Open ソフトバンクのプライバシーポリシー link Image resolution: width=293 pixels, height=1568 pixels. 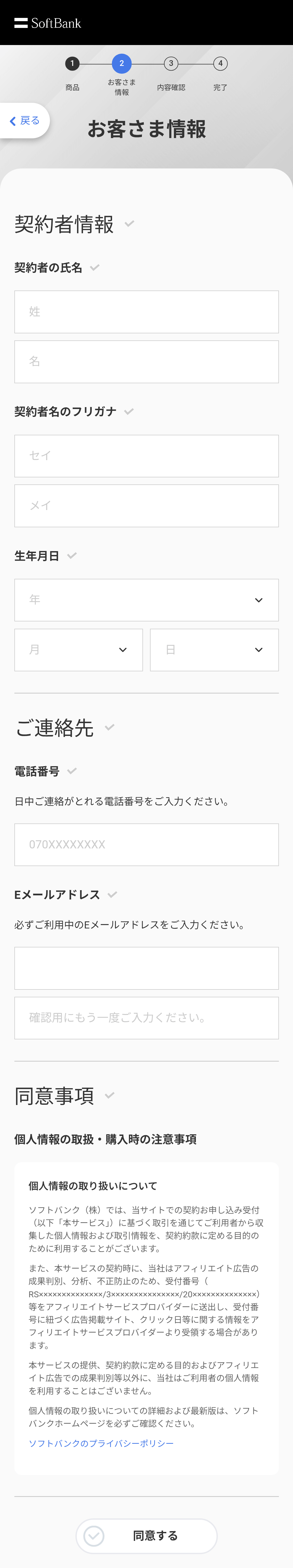click(x=101, y=1443)
